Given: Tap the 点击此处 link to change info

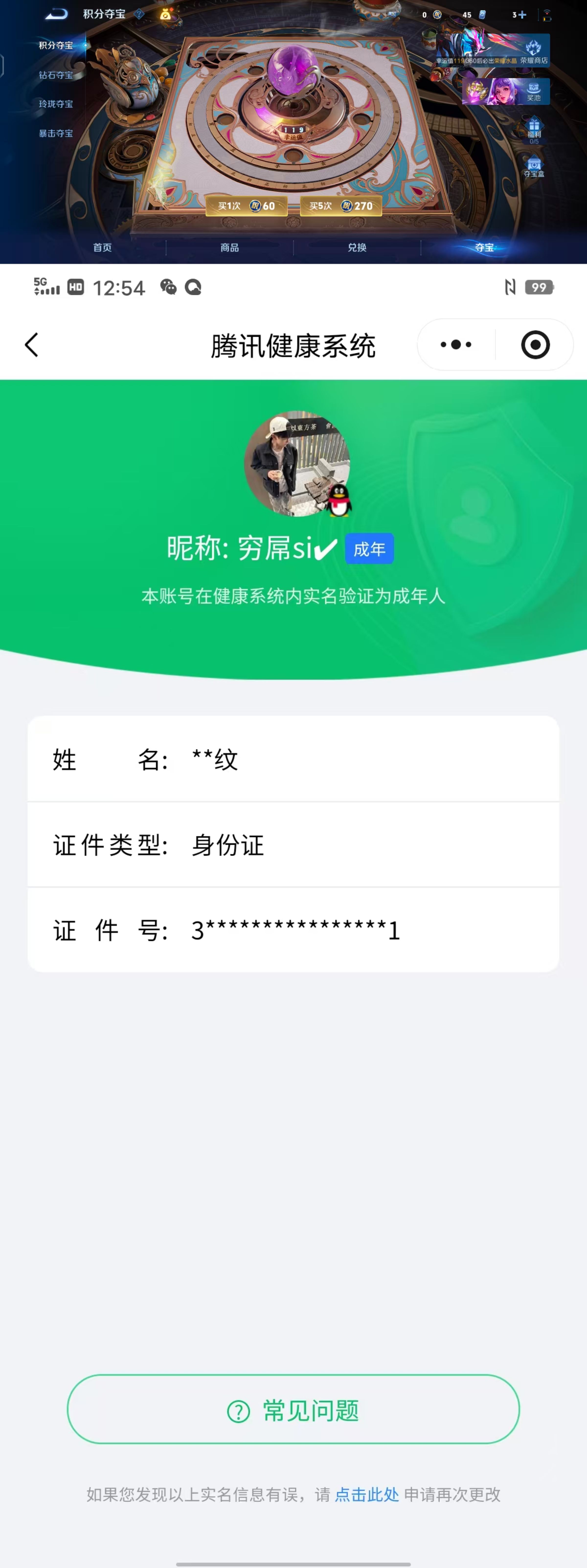Looking at the screenshot, I should (367, 1495).
